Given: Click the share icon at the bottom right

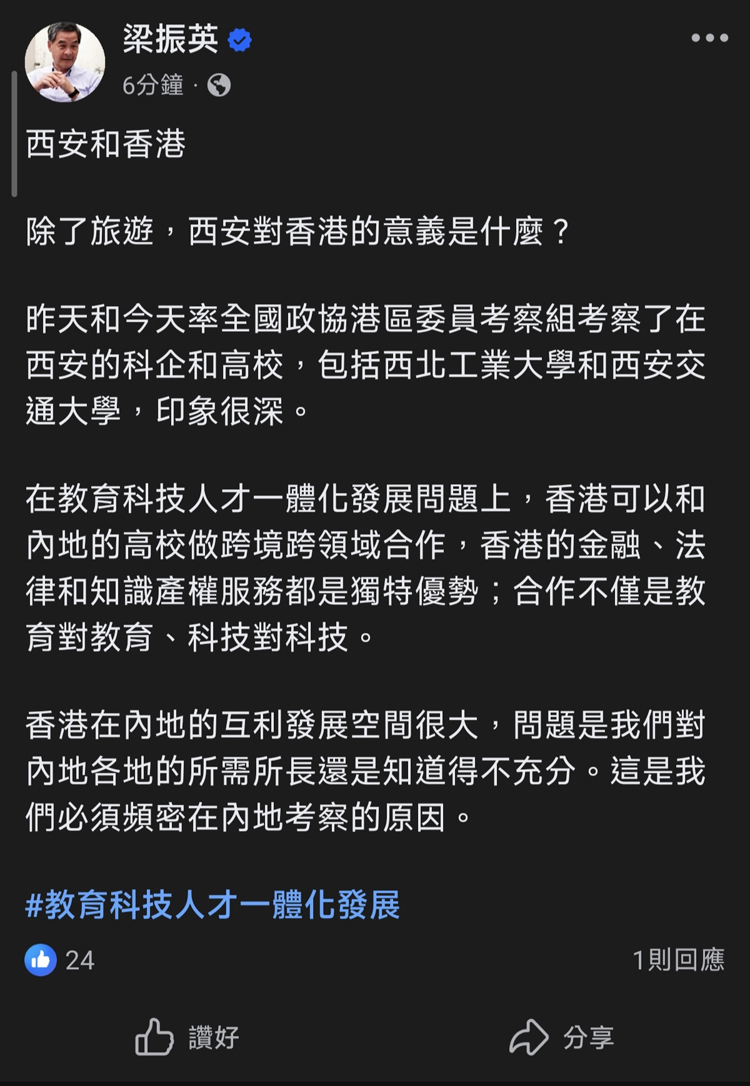Looking at the screenshot, I should click(527, 1037).
